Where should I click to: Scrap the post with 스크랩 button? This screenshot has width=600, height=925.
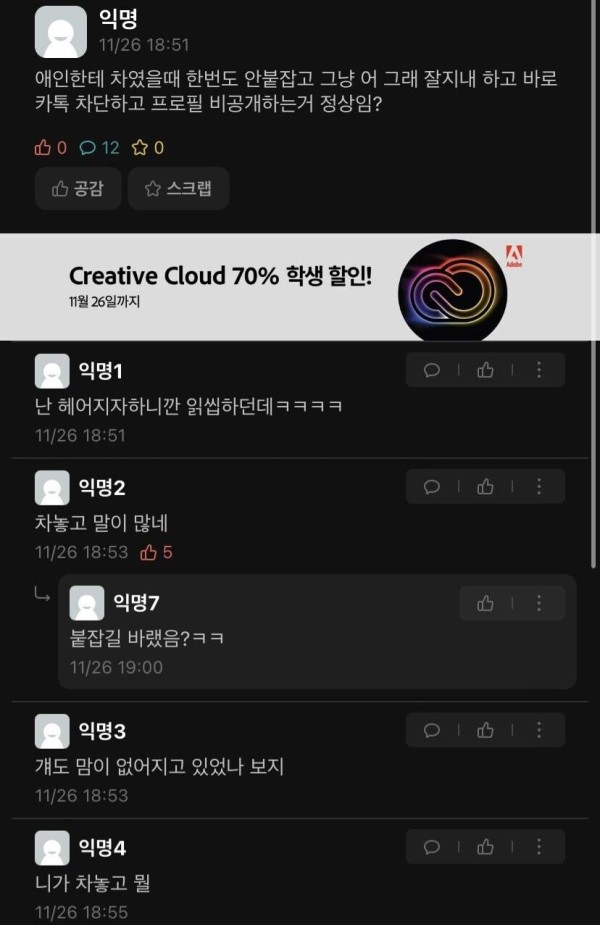click(178, 188)
